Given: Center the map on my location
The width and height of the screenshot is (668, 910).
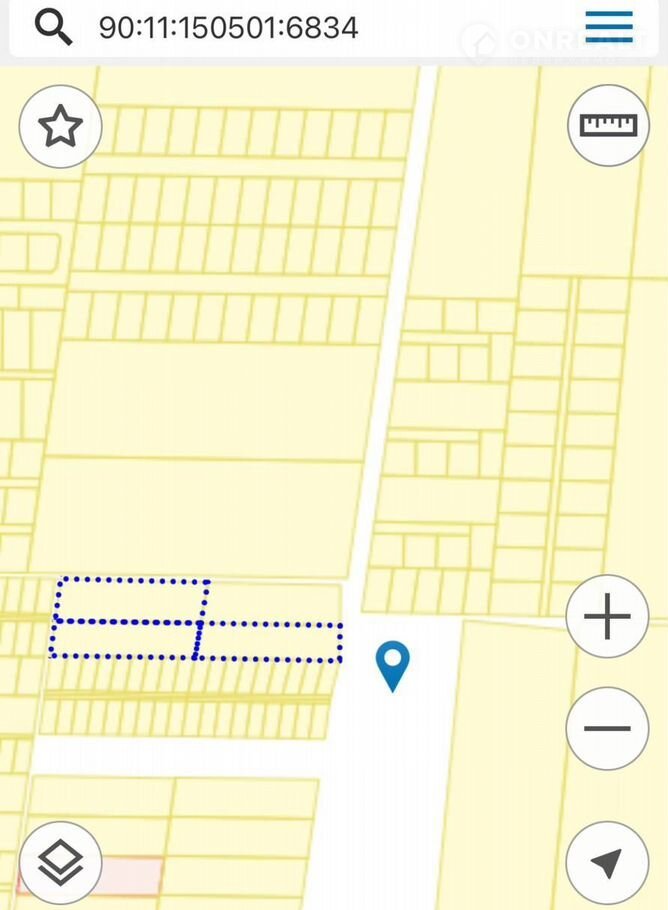Looking at the screenshot, I should [607, 862].
